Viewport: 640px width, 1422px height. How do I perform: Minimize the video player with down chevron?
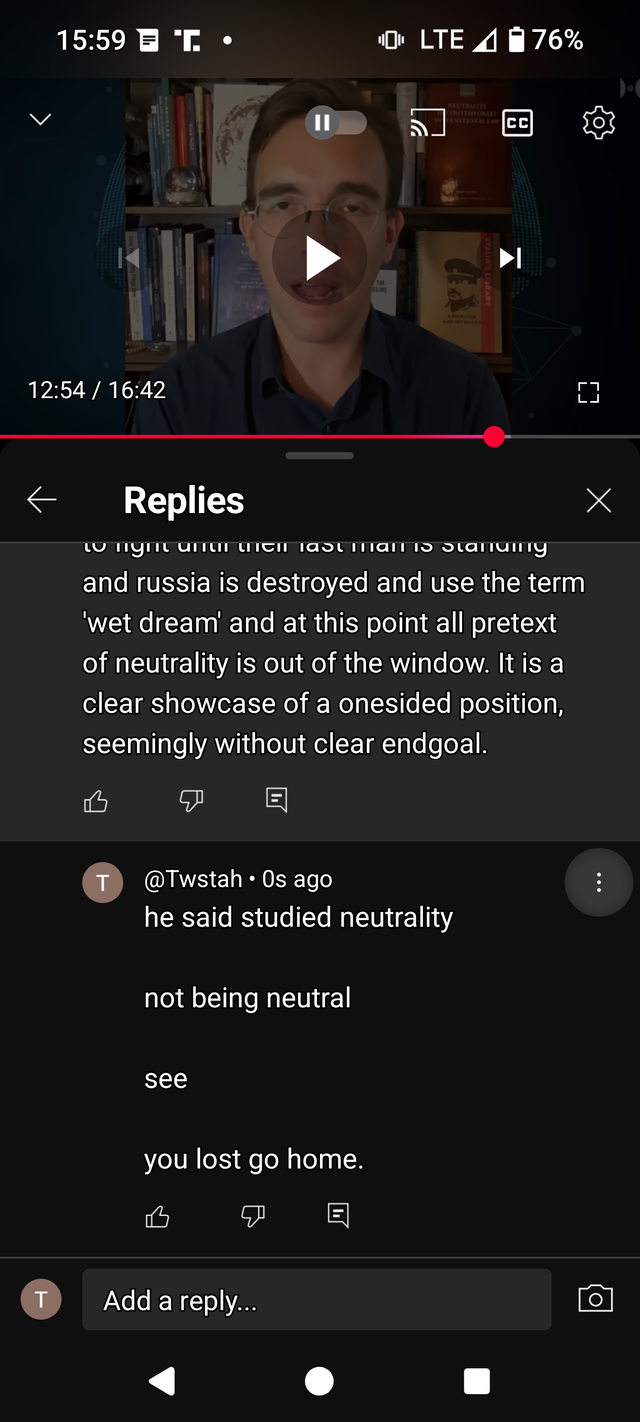click(40, 120)
